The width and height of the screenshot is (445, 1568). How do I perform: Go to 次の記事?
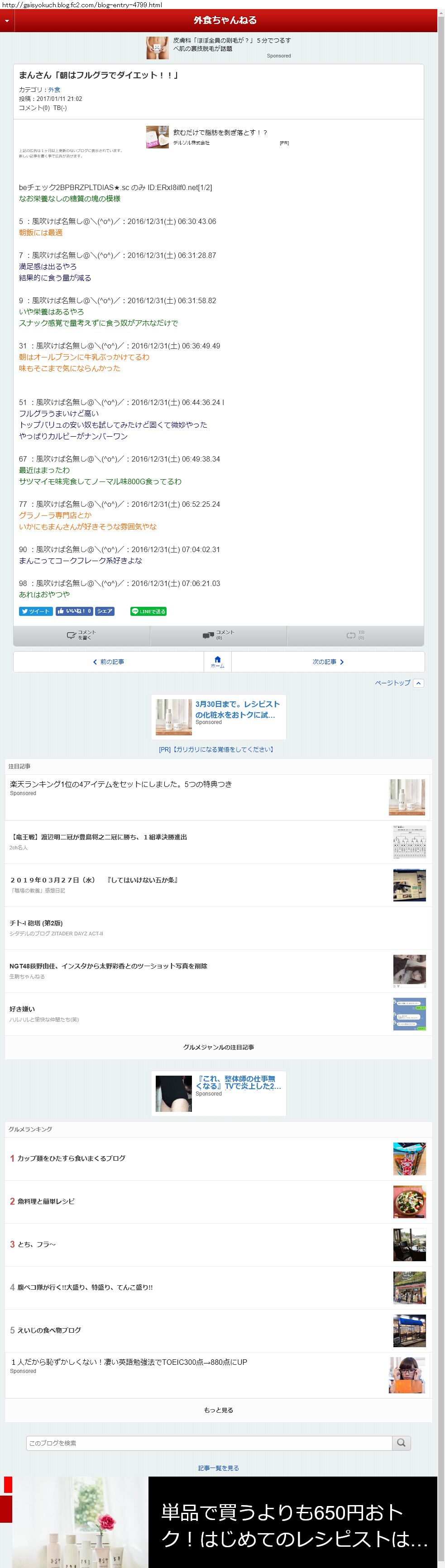[x=328, y=662]
